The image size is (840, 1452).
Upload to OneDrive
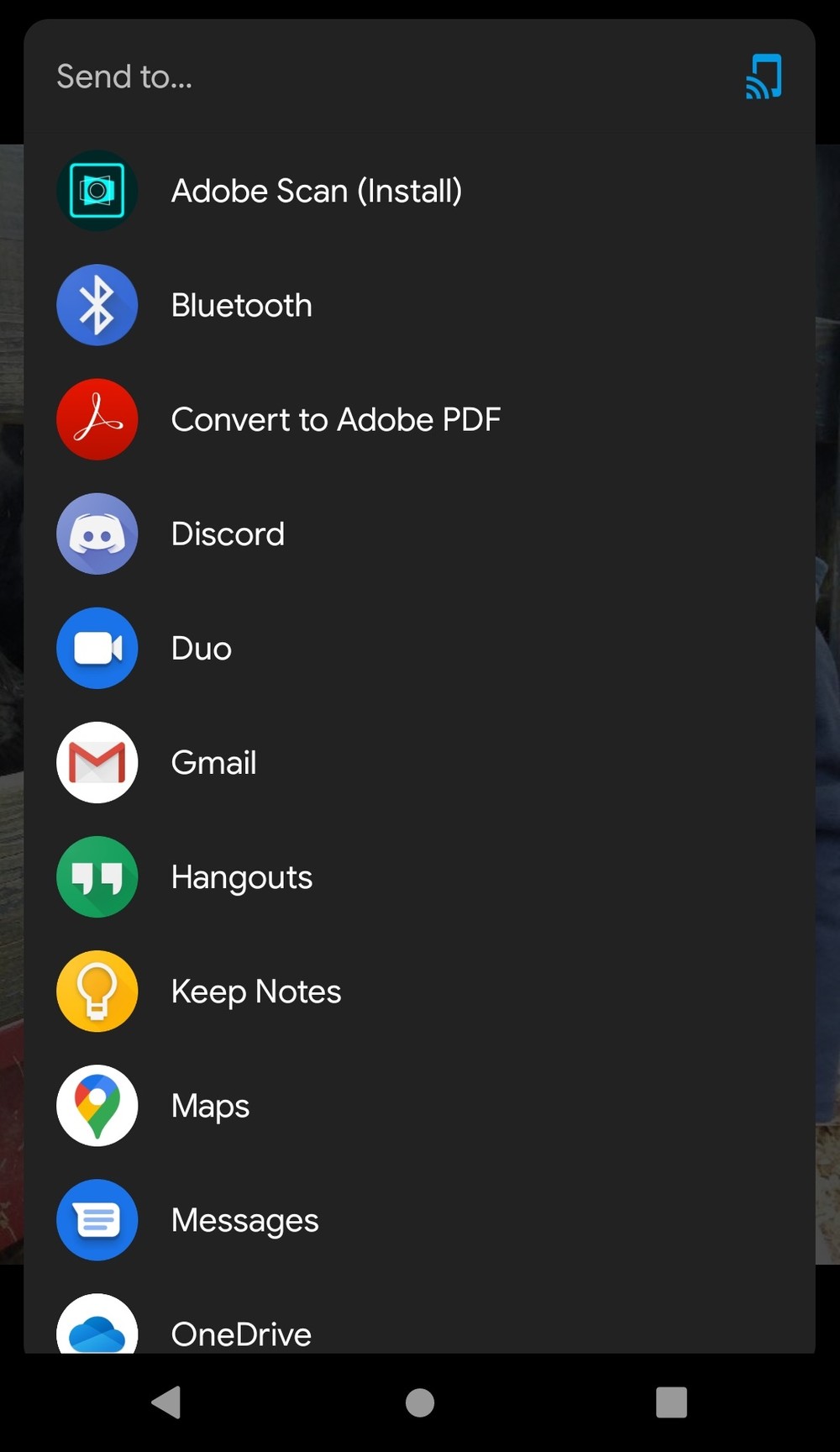[241, 1332]
